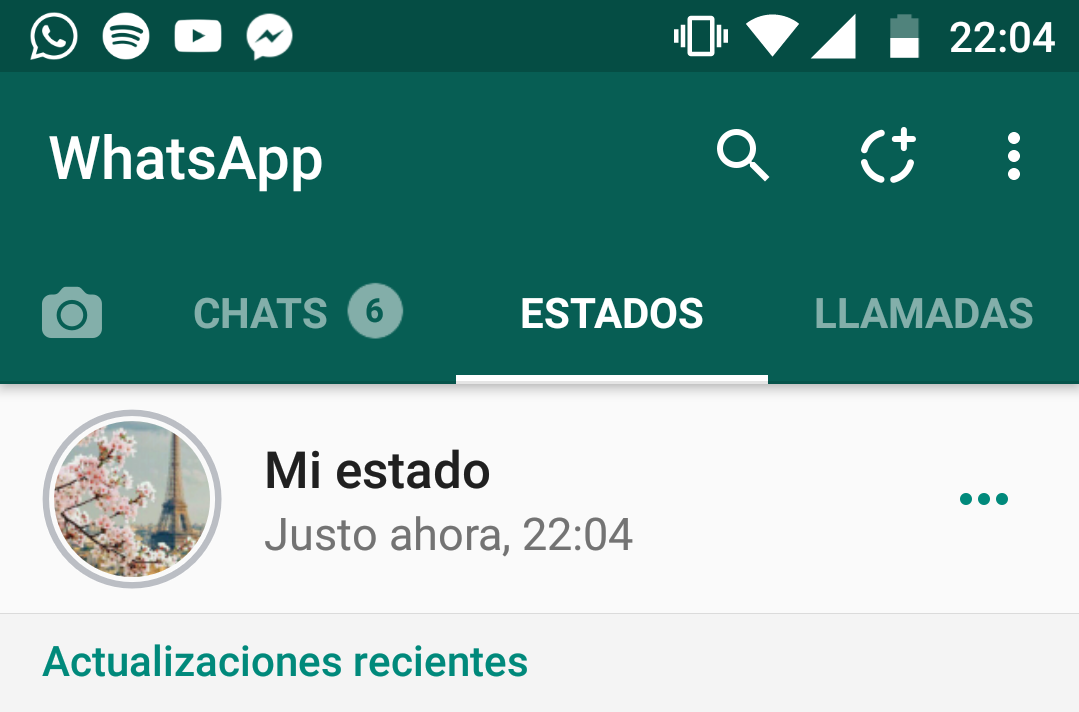The height and width of the screenshot is (712, 1079).
Task: Switch to the LLAMADAS tab
Action: click(923, 314)
